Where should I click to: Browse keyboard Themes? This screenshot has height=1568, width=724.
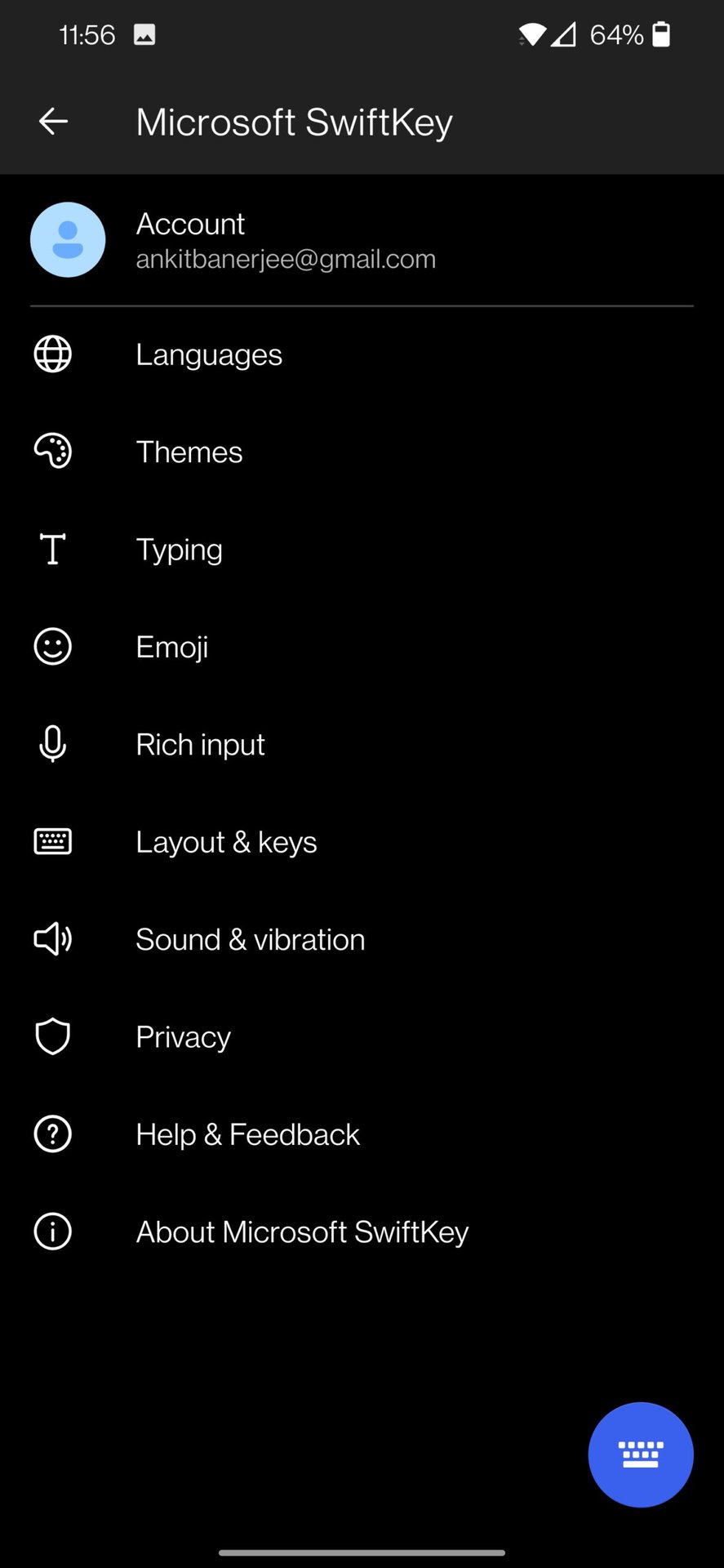point(189,452)
